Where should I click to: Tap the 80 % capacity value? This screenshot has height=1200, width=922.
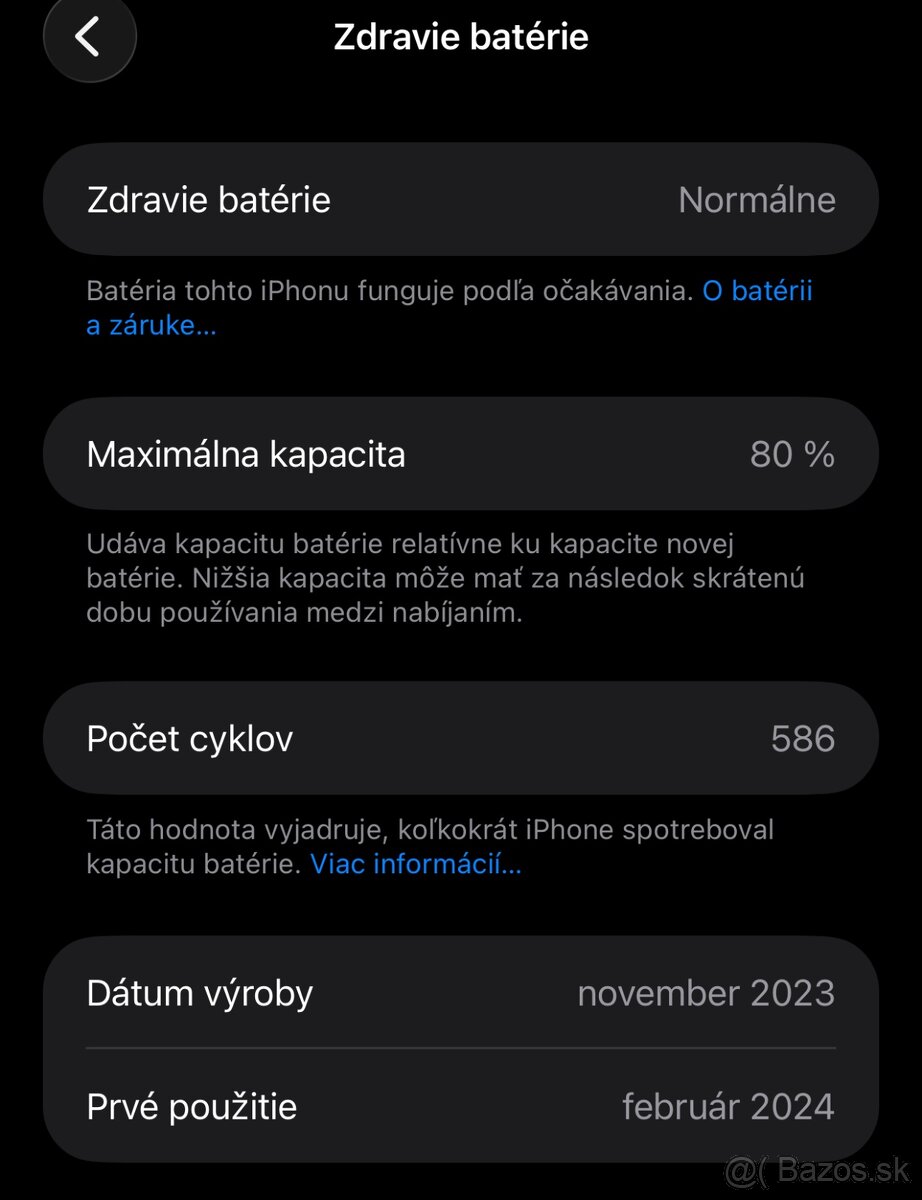(x=795, y=453)
